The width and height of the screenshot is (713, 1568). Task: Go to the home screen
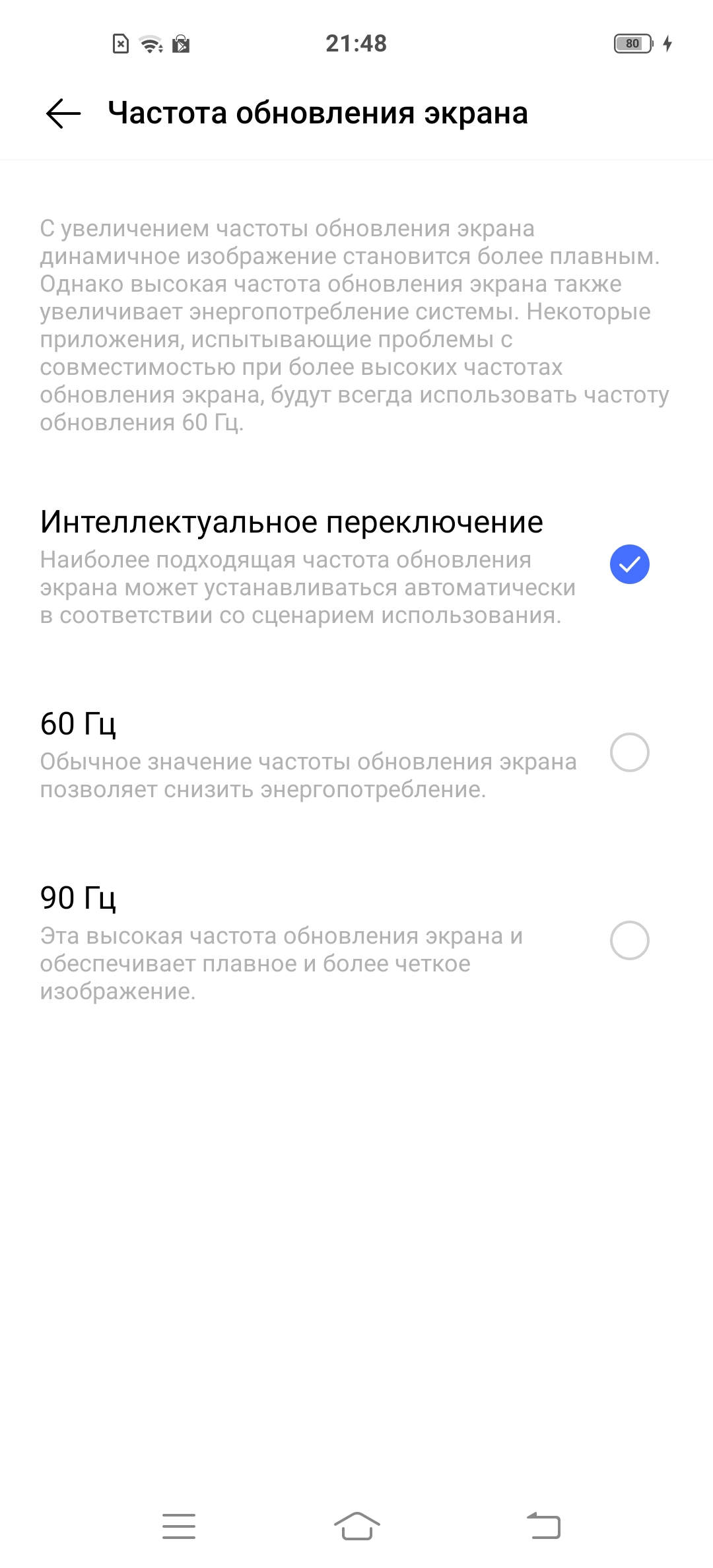356,1526
